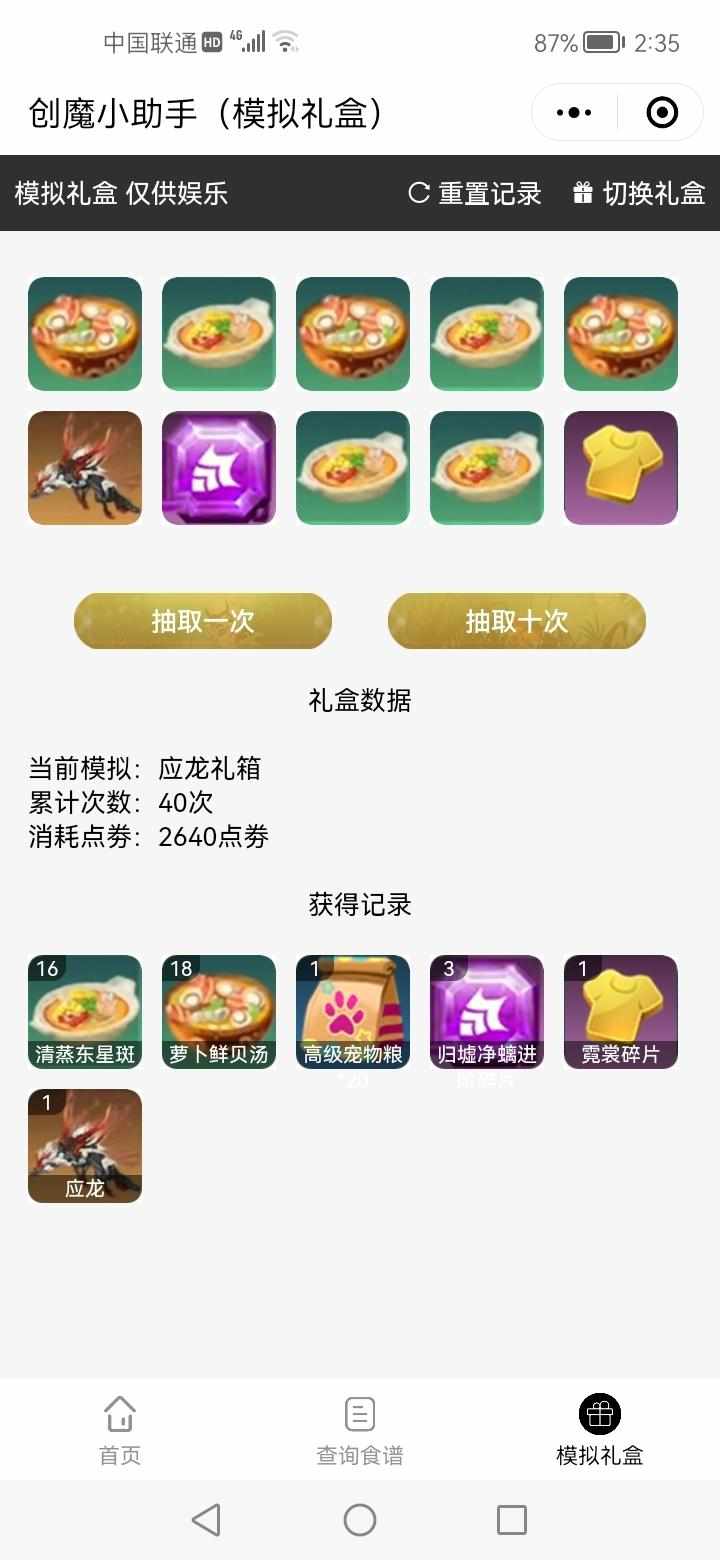The width and height of the screenshot is (720, 1560).
Task: Close the mini program via target icon
Action: tap(662, 113)
